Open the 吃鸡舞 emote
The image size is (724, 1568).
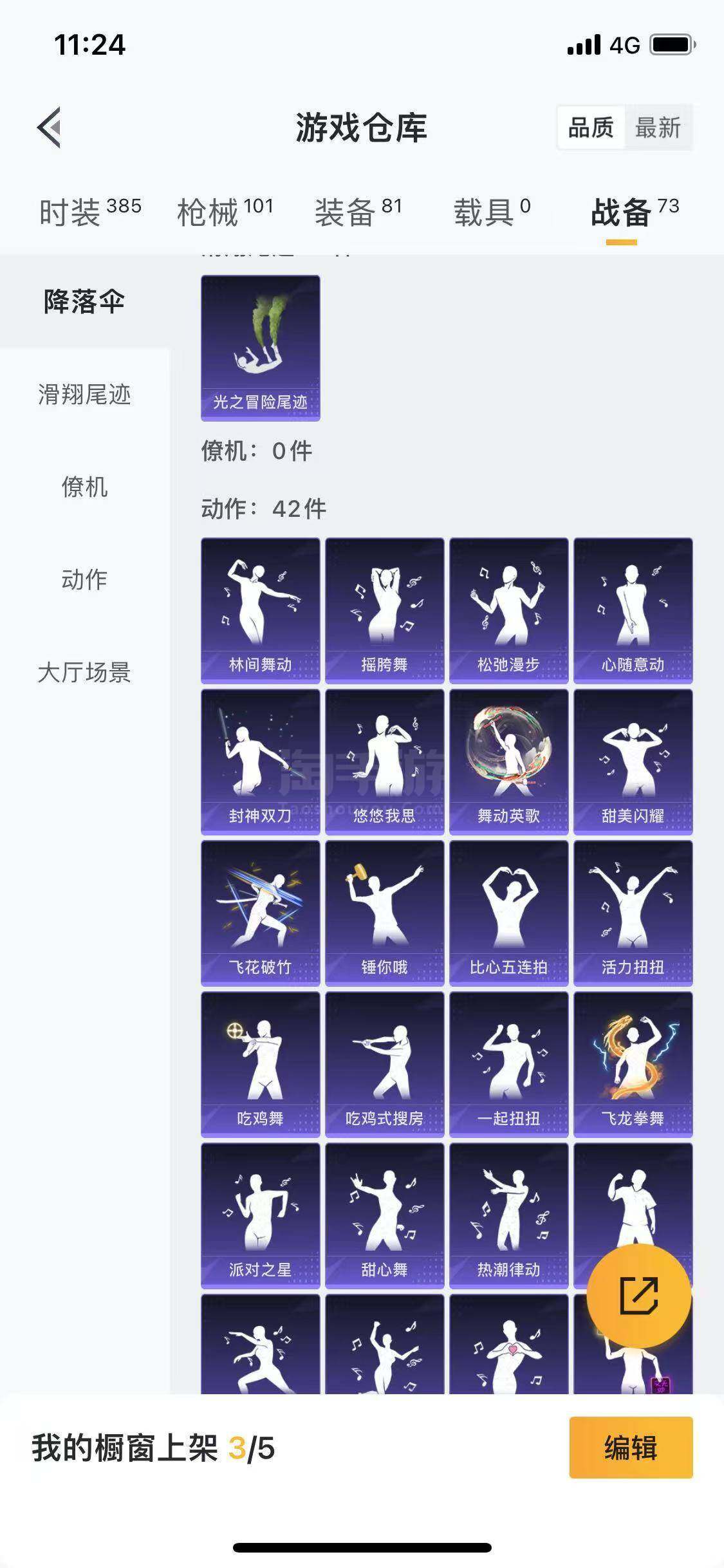point(261,1065)
